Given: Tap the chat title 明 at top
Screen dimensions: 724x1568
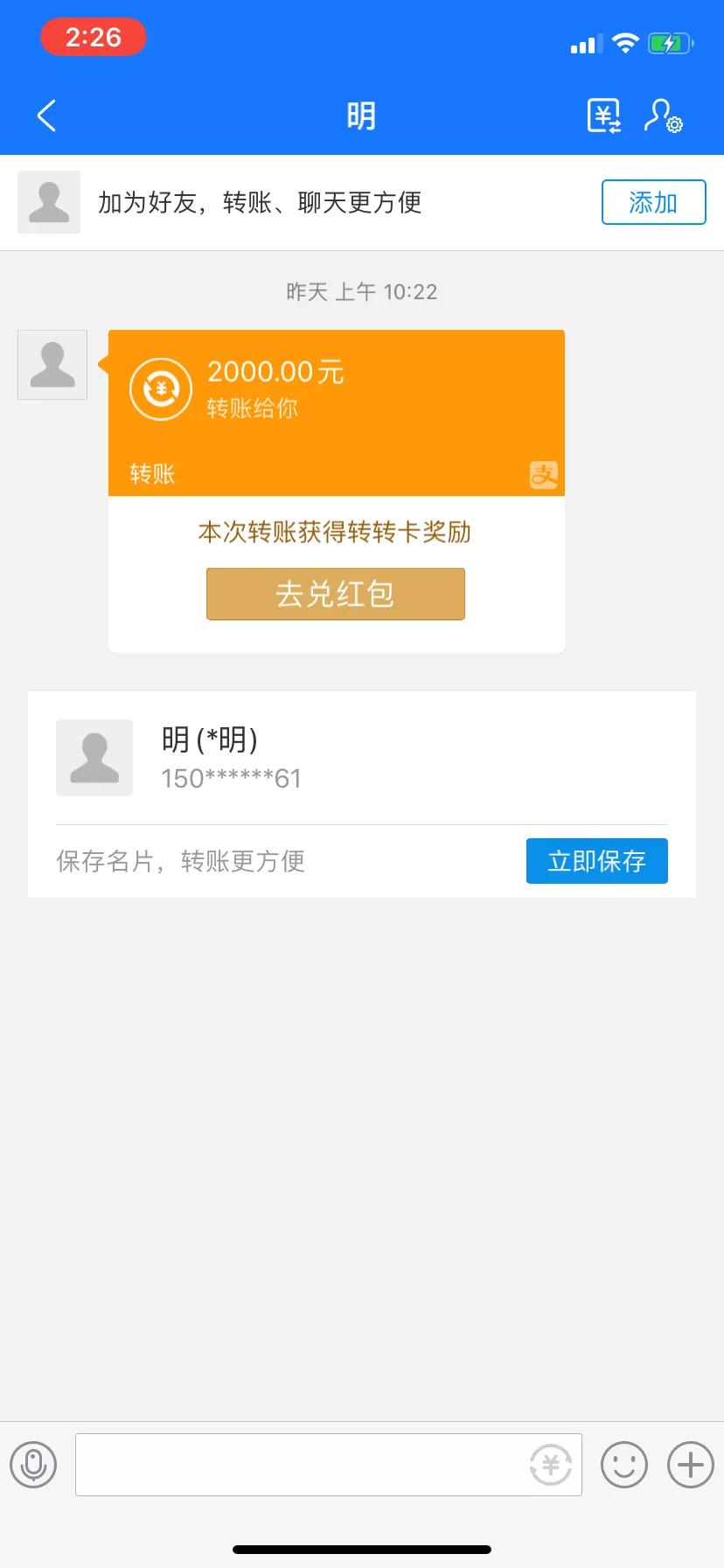Looking at the screenshot, I should click(x=361, y=115).
